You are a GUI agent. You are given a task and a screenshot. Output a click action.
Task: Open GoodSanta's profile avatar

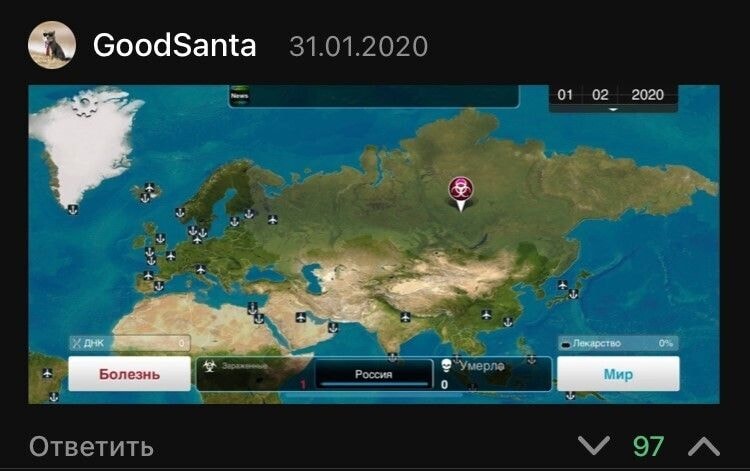[52, 45]
